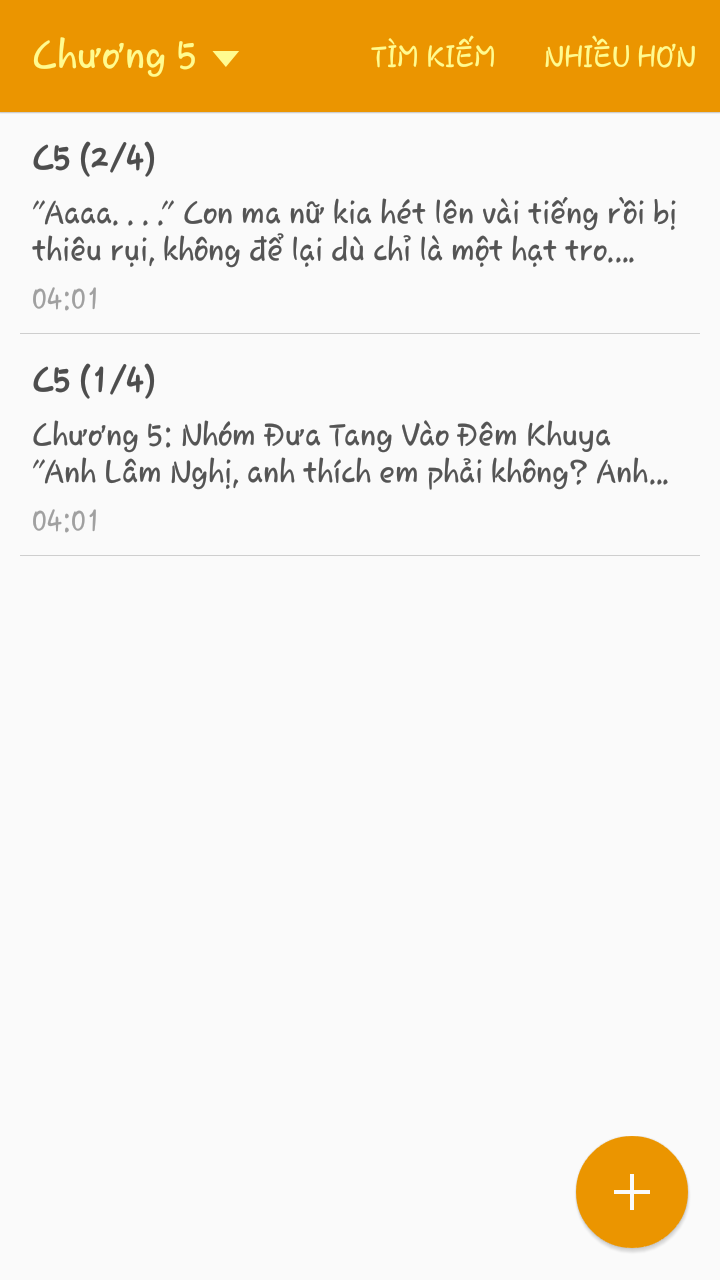Open the note C5 (2/4)
Screen dimensions: 720x1280
pyautogui.click(x=360, y=224)
